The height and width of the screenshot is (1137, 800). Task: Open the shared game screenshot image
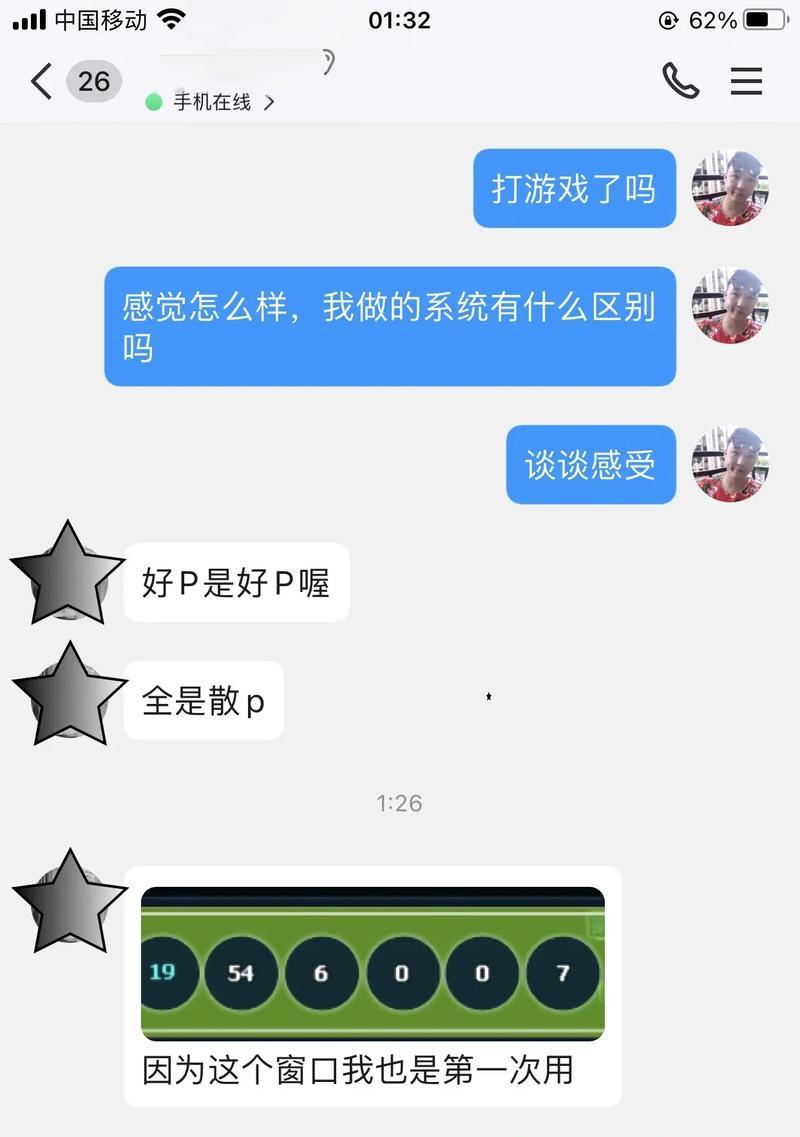tap(372, 964)
